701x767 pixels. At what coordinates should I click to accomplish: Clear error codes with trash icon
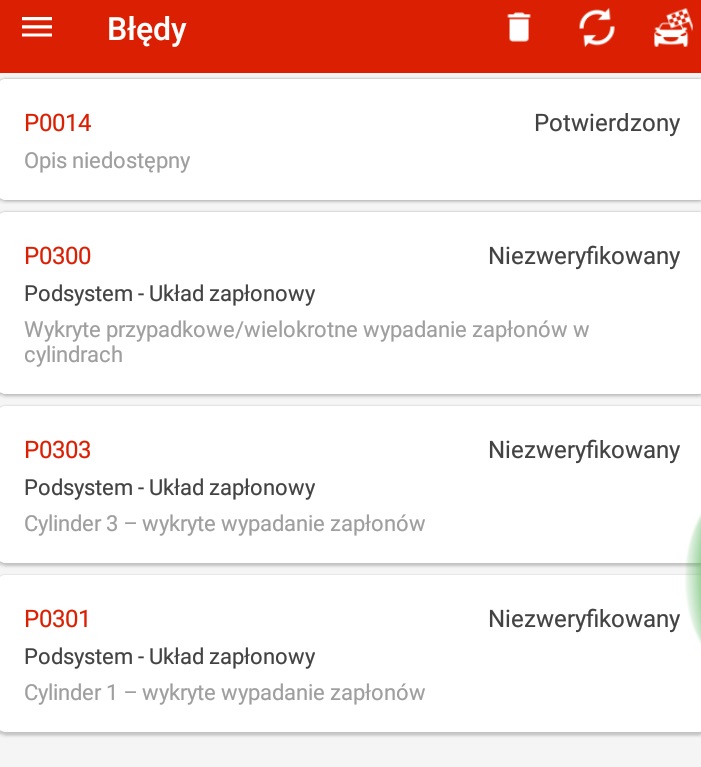[x=518, y=28]
